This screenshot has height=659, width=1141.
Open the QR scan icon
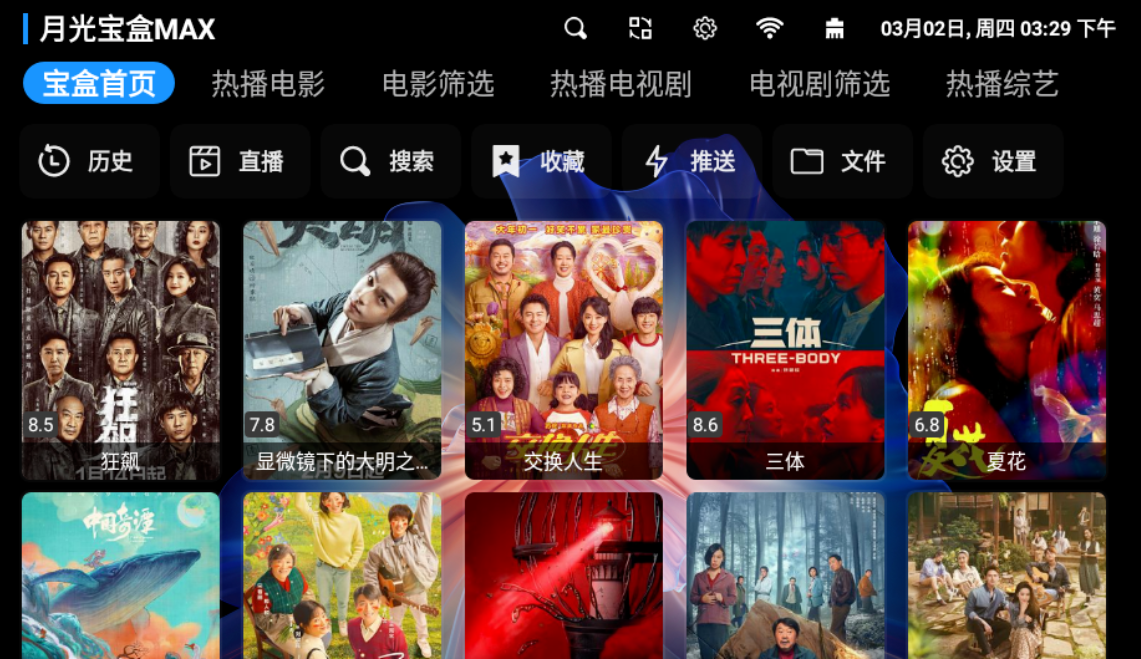[x=640, y=28]
